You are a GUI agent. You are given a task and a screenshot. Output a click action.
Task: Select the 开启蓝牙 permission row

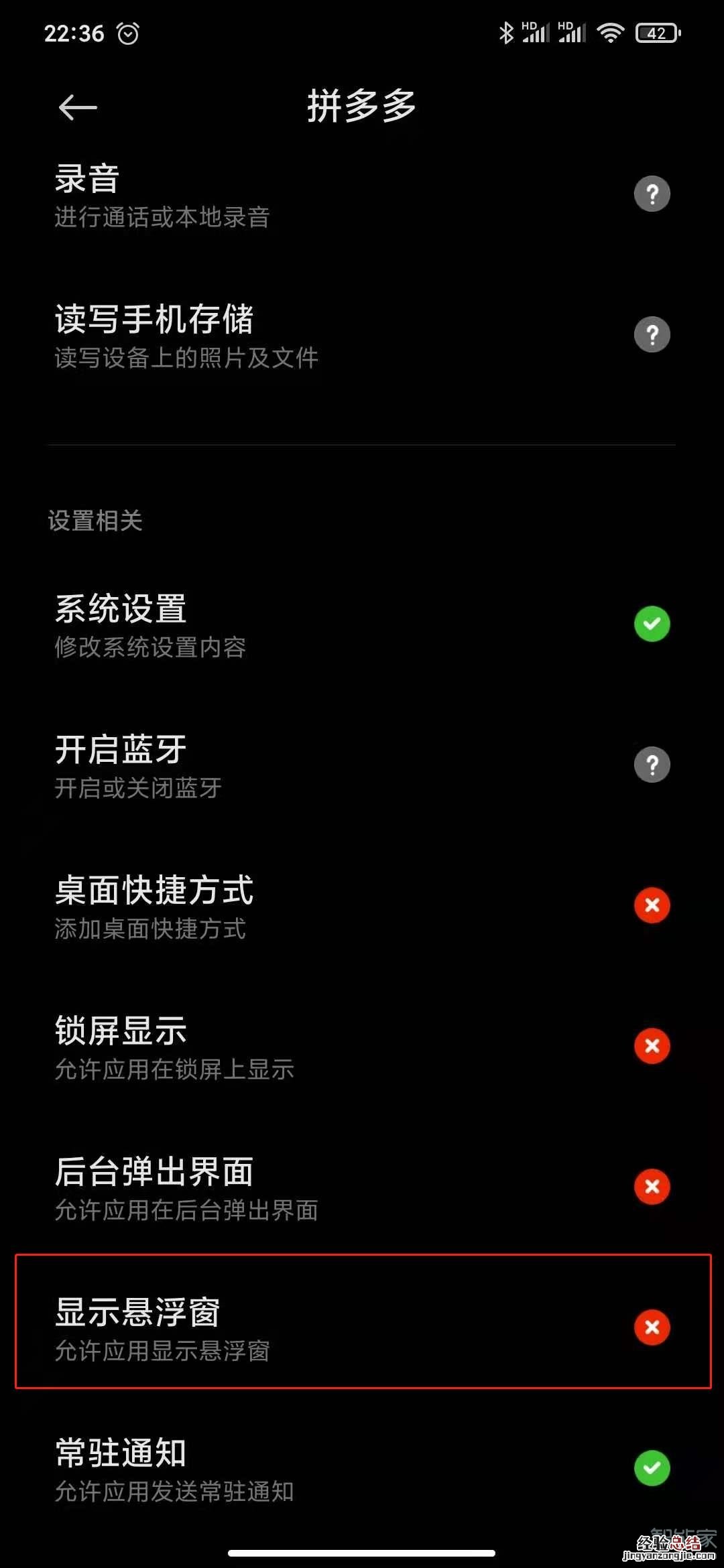(362, 766)
